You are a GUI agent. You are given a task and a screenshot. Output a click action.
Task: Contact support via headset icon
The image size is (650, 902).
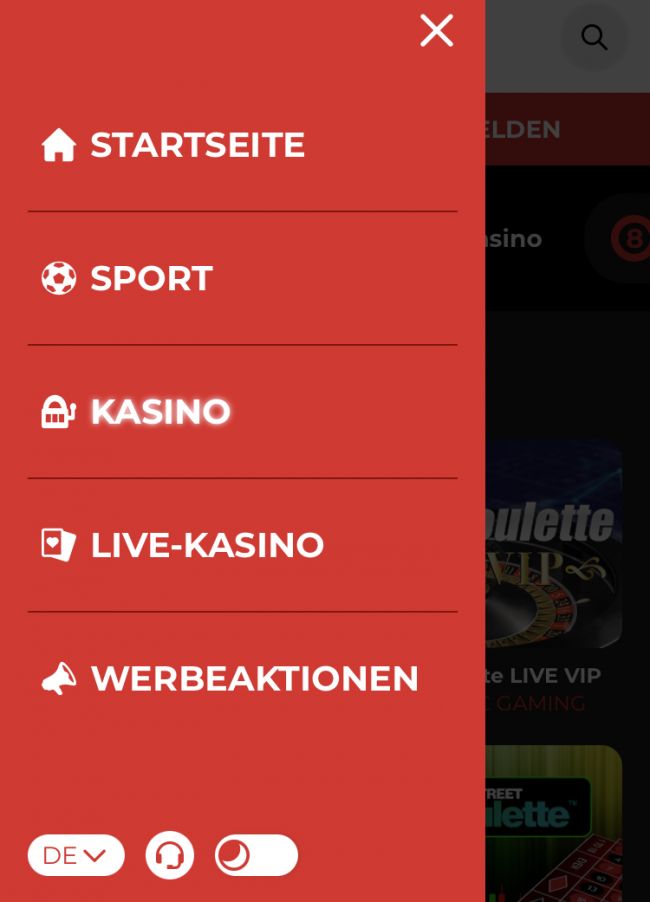click(170, 855)
